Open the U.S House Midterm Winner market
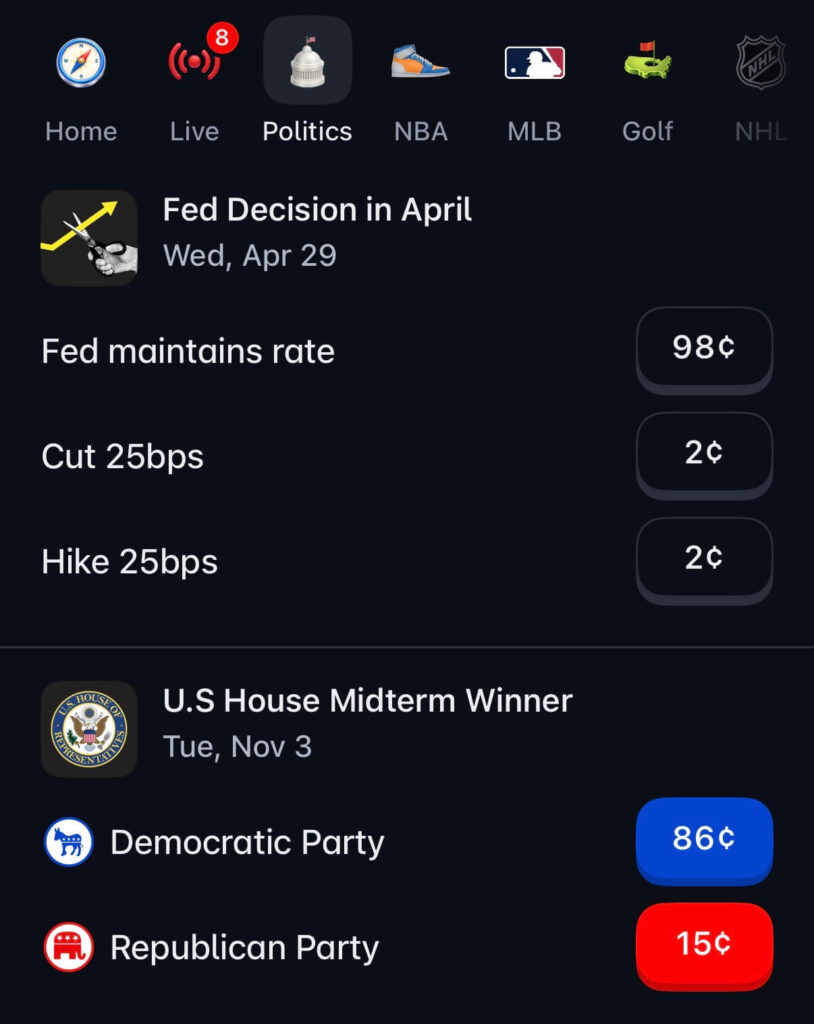 point(367,700)
